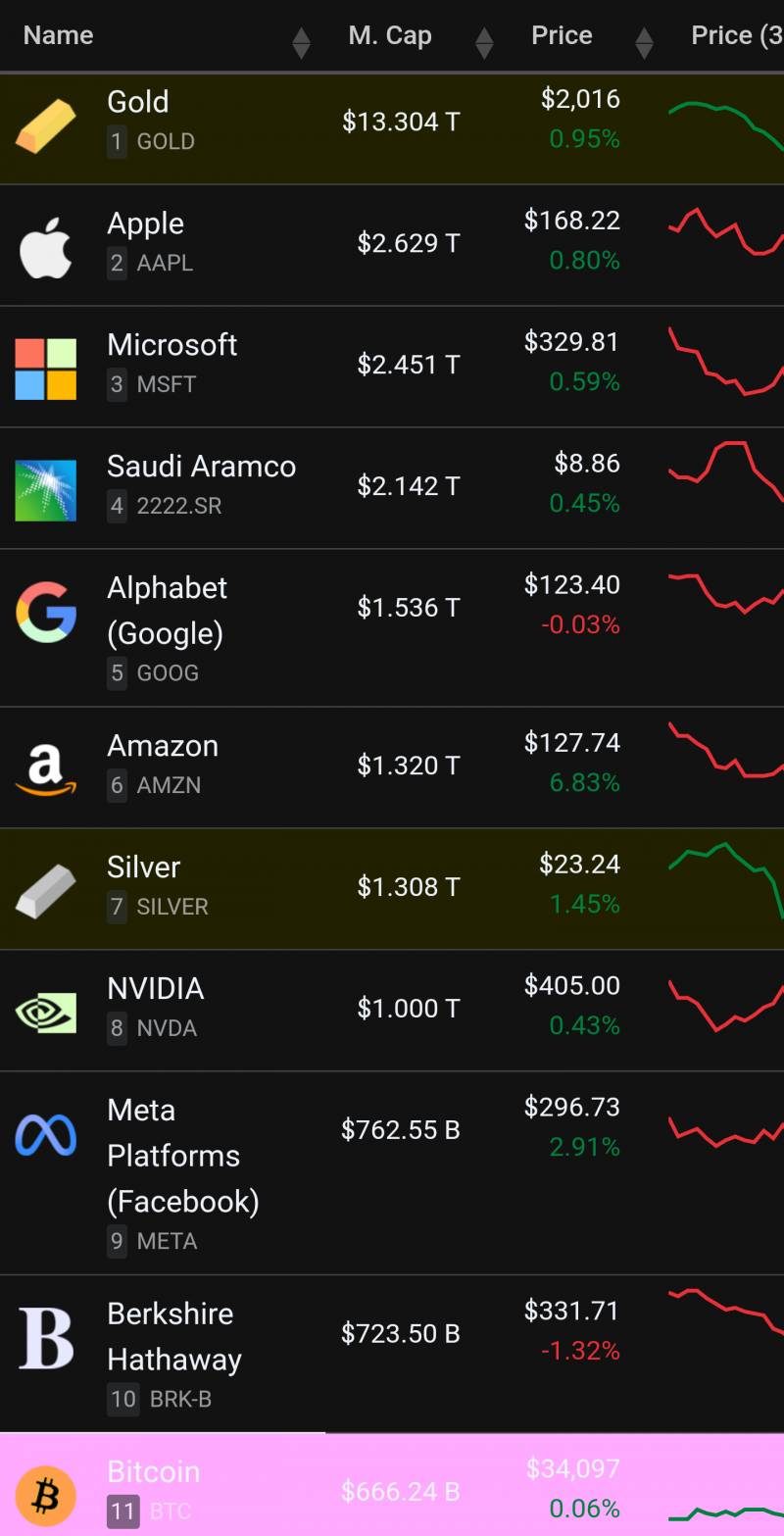View the Microsoft MSFT row

coord(171,345)
